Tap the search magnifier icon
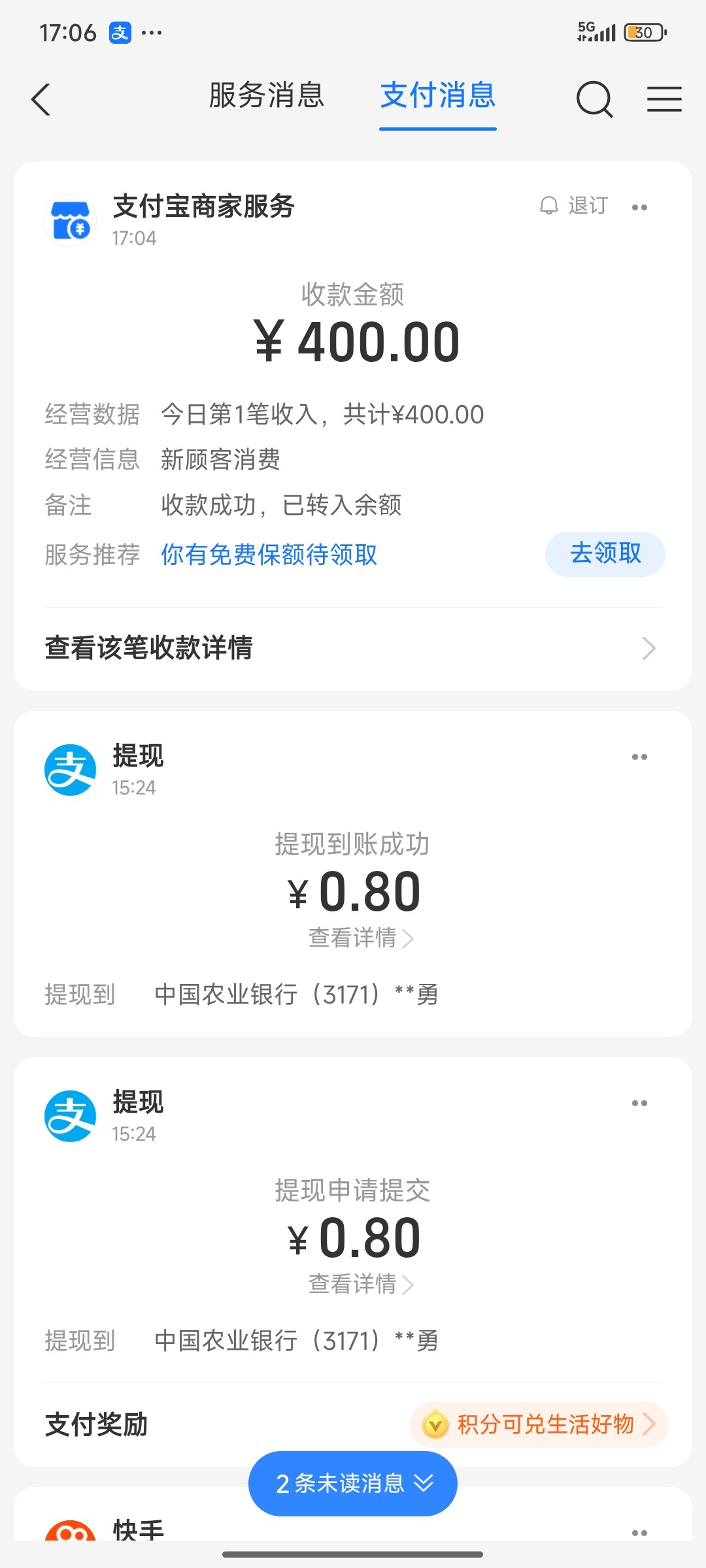Image resolution: width=706 pixels, height=1568 pixels. click(x=594, y=99)
